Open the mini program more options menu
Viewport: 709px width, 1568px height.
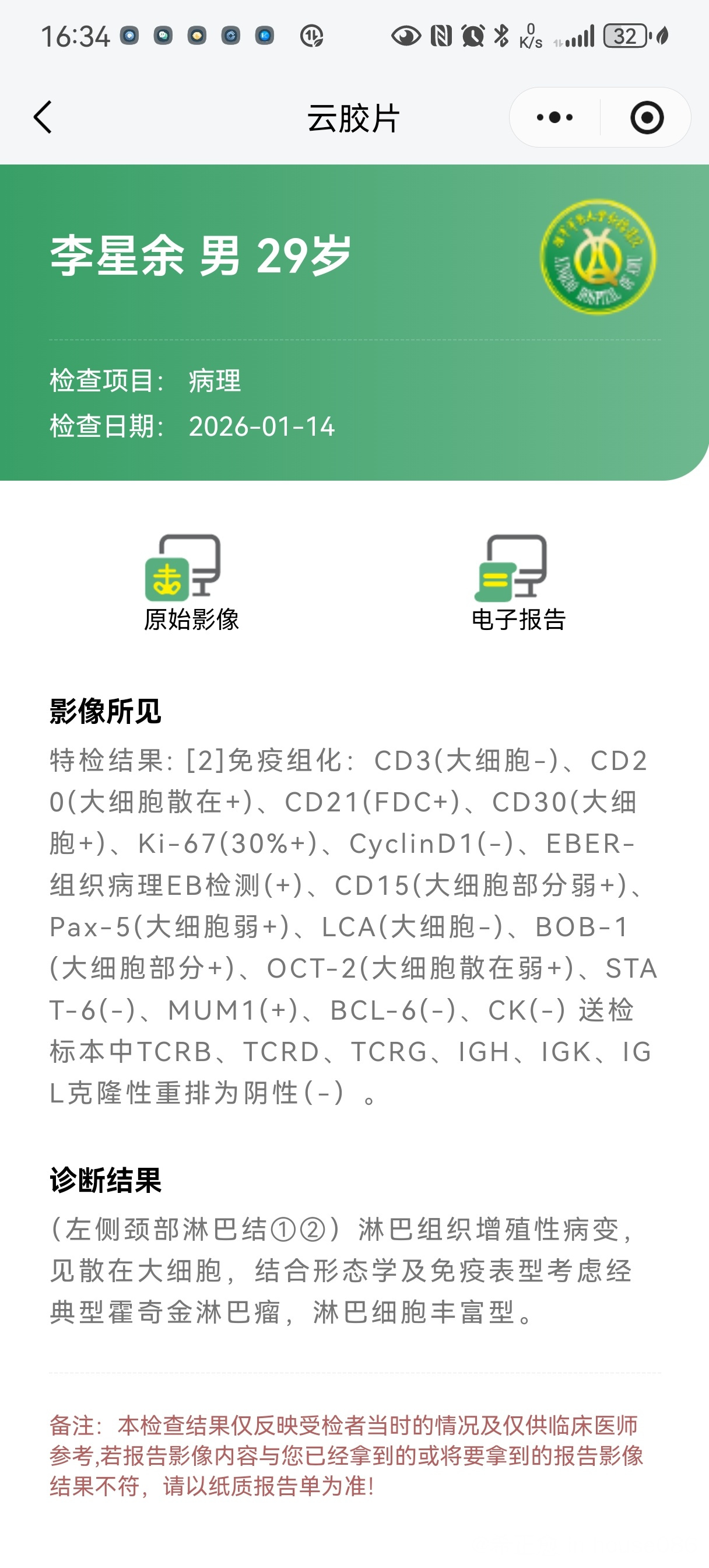coord(554,117)
